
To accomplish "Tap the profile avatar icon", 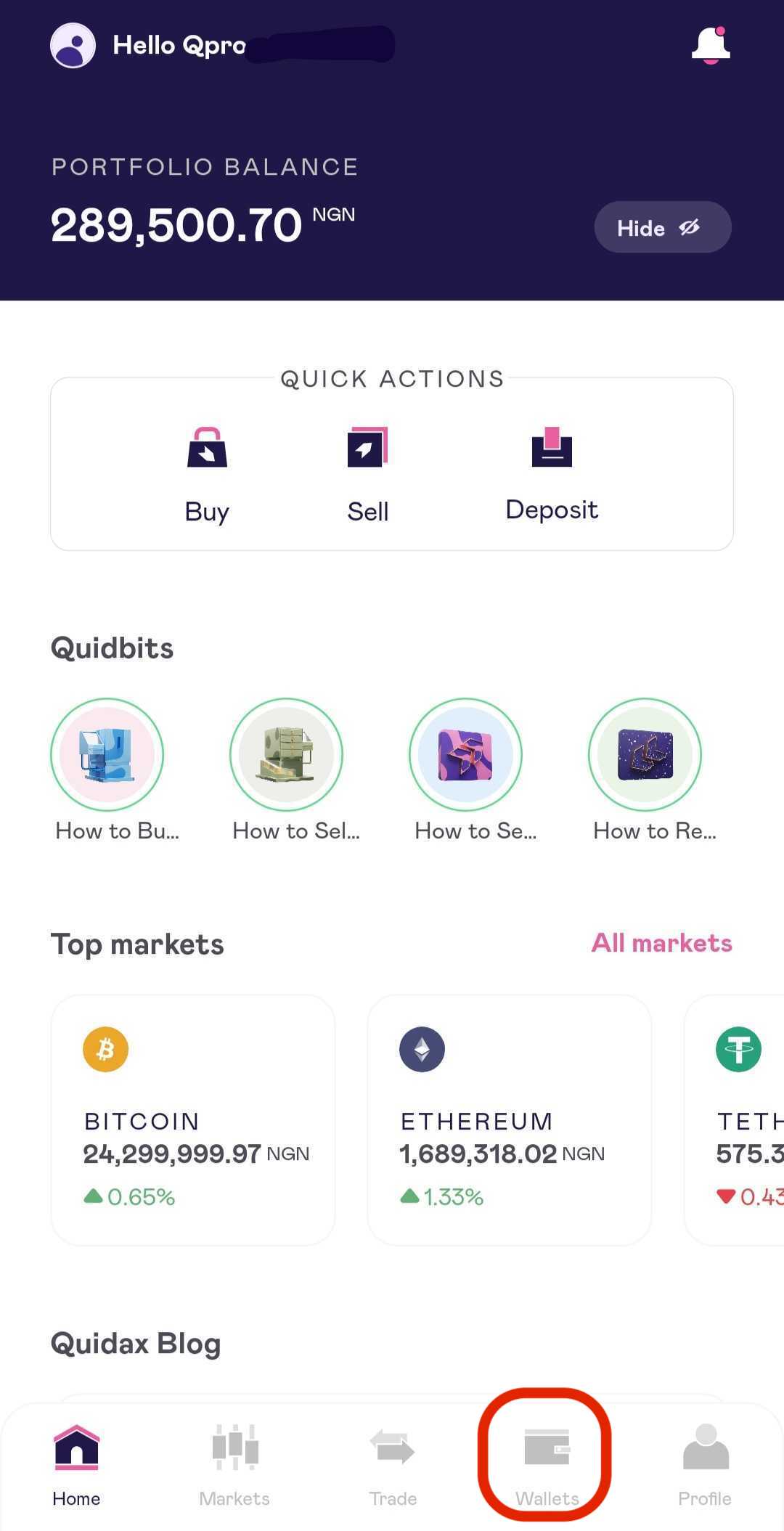I will (x=73, y=46).
